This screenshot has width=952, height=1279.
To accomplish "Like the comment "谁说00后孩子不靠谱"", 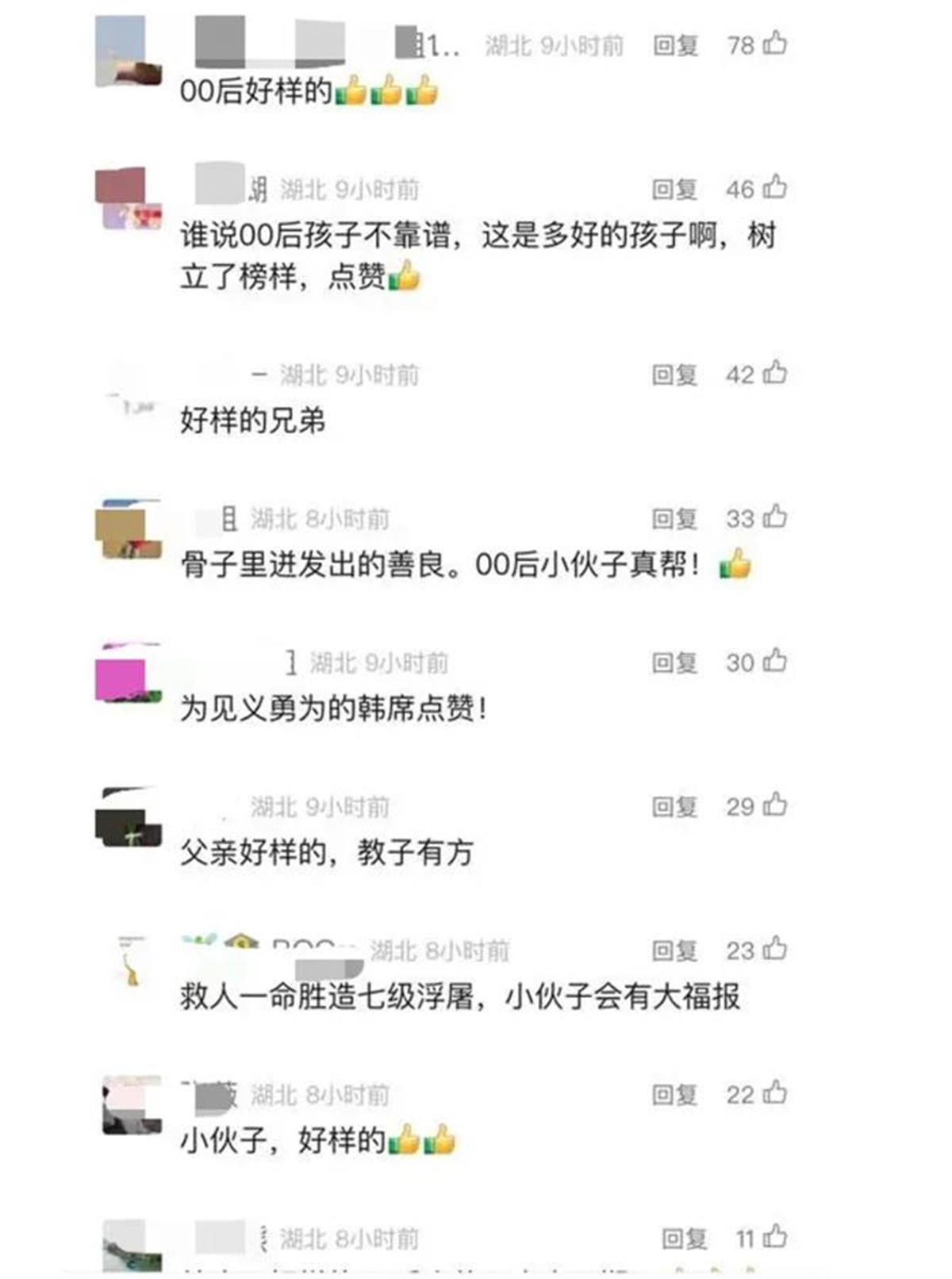I will point(774,188).
